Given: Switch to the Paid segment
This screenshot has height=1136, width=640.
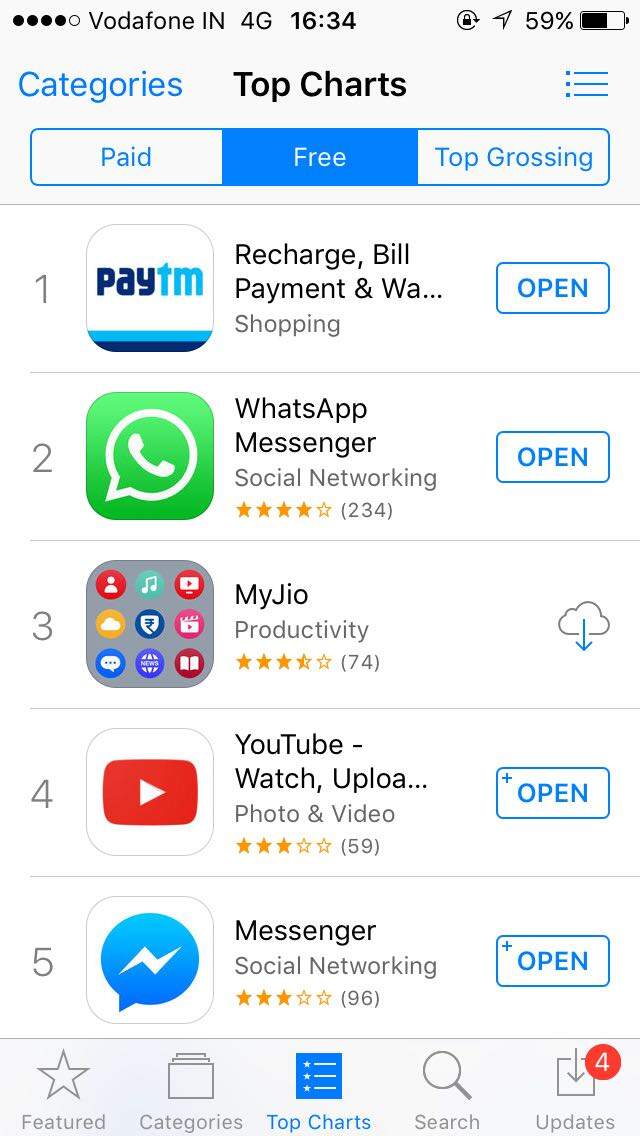Looking at the screenshot, I should tap(126, 157).
